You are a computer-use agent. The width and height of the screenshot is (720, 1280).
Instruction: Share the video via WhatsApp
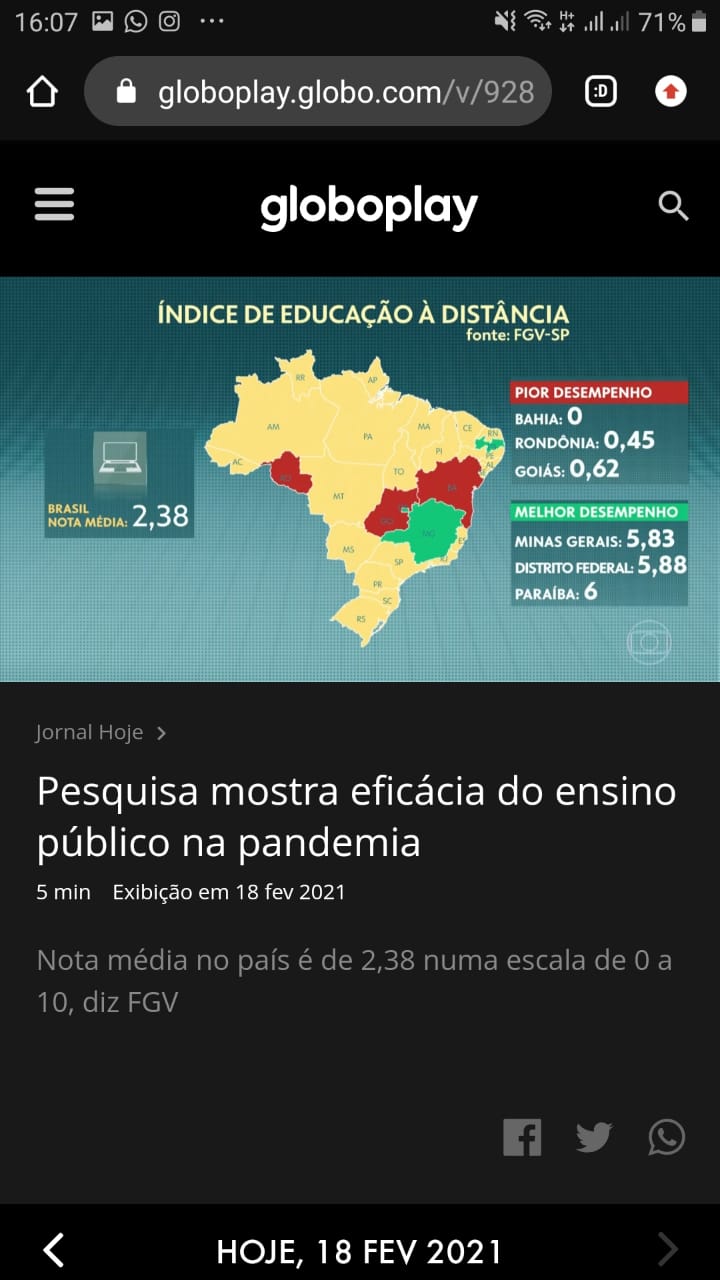coord(666,1137)
